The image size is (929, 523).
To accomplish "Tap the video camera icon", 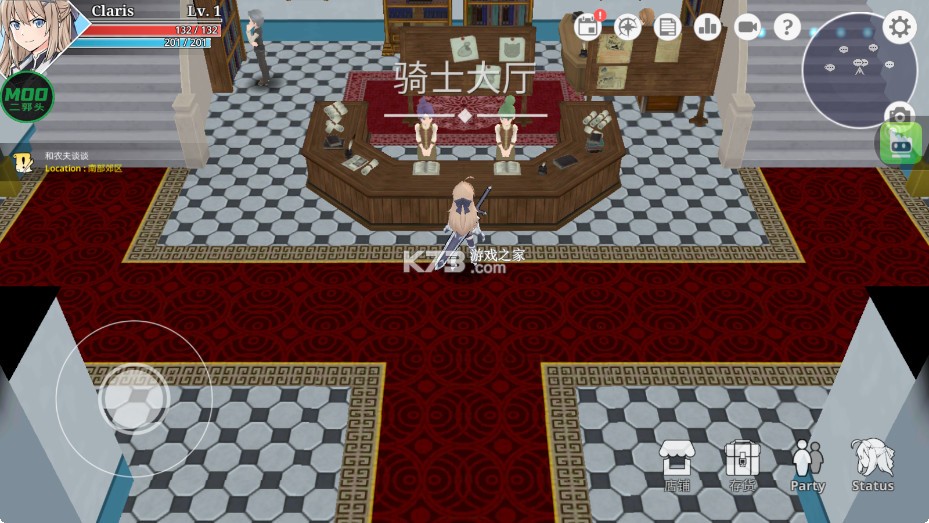I will pyautogui.click(x=747, y=27).
